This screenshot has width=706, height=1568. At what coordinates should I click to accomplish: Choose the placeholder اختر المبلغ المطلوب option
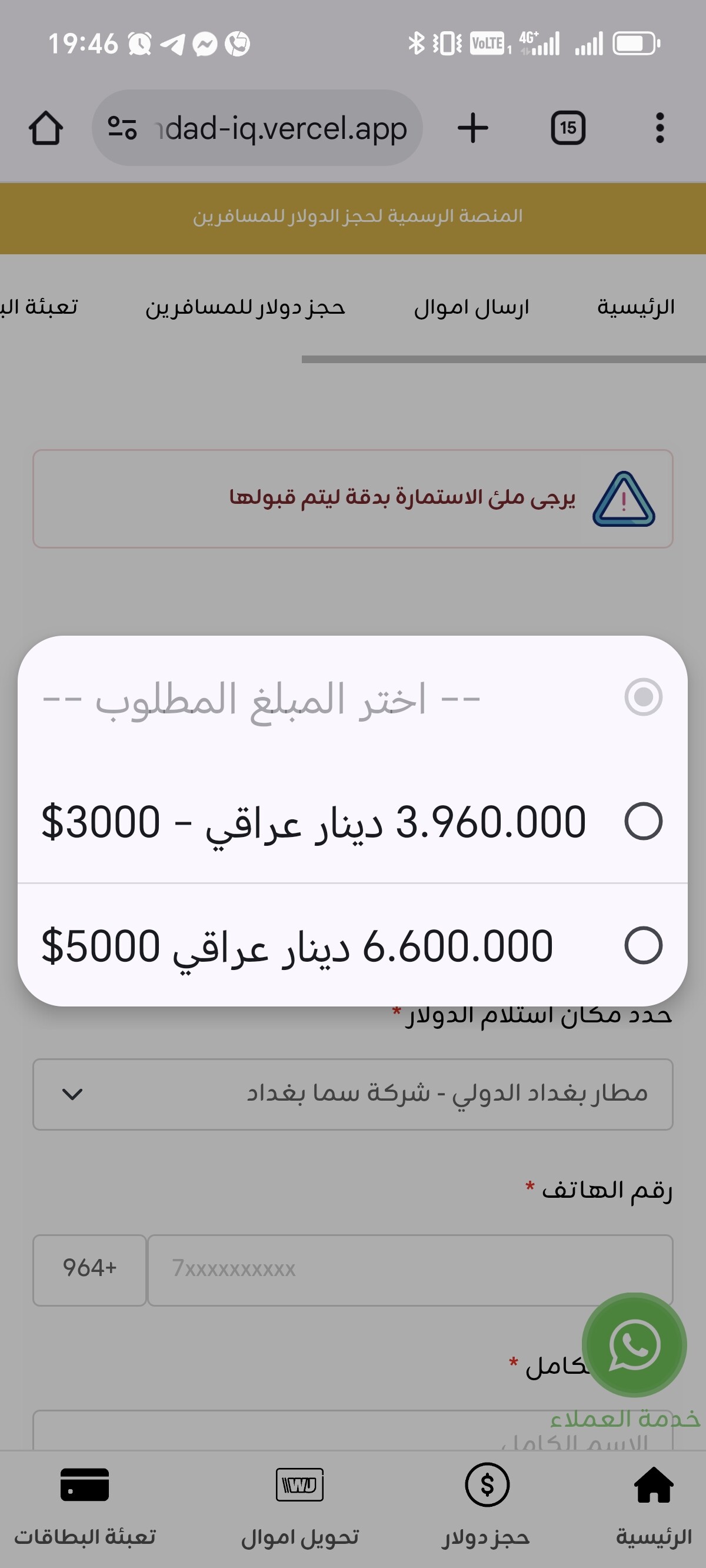pyautogui.click(x=352, y=697)
